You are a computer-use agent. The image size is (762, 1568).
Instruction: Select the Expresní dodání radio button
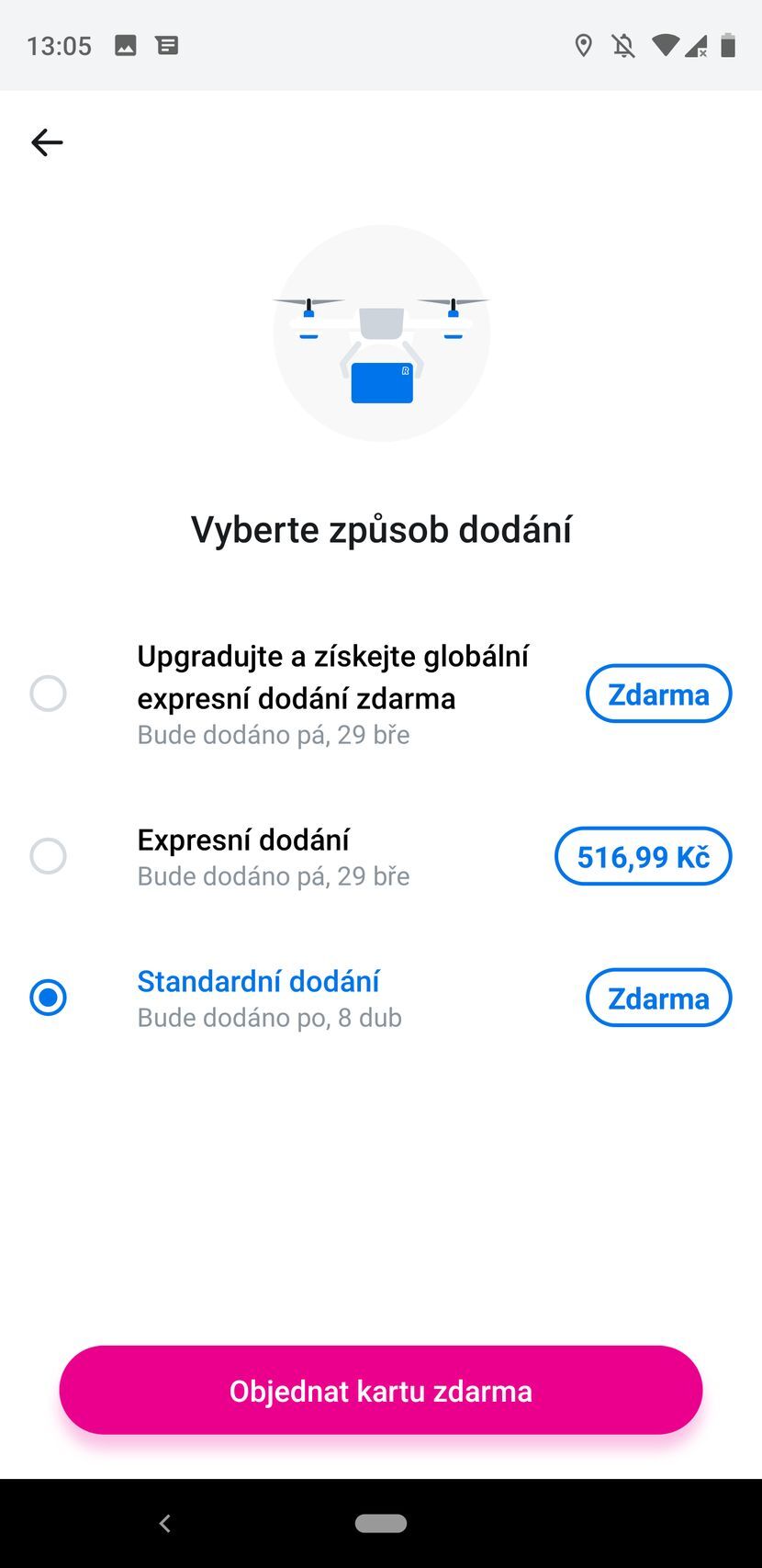tap(49, 855)
